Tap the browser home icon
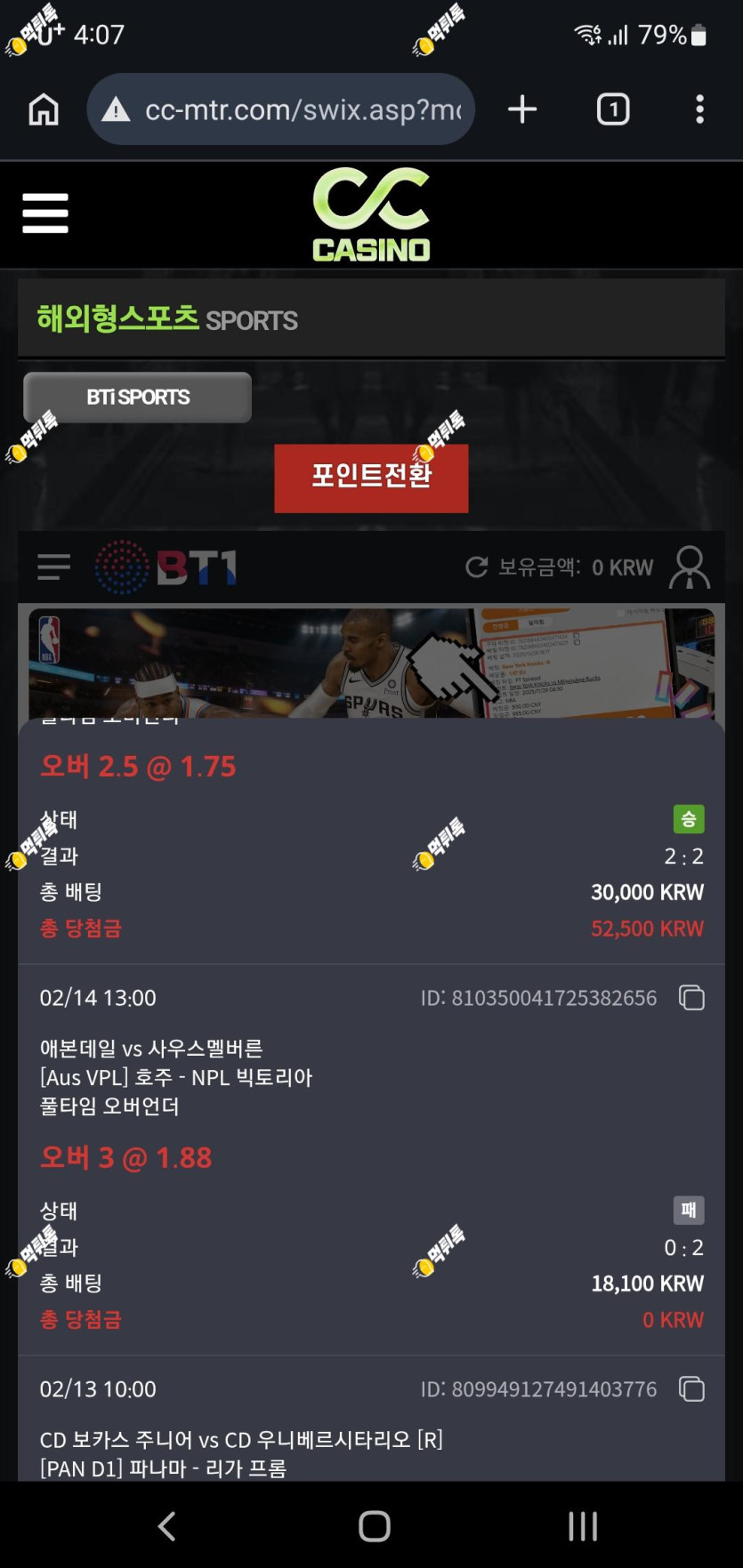Image resolution: width=743 pixels, height=1568 pixels. coord(44,109)
